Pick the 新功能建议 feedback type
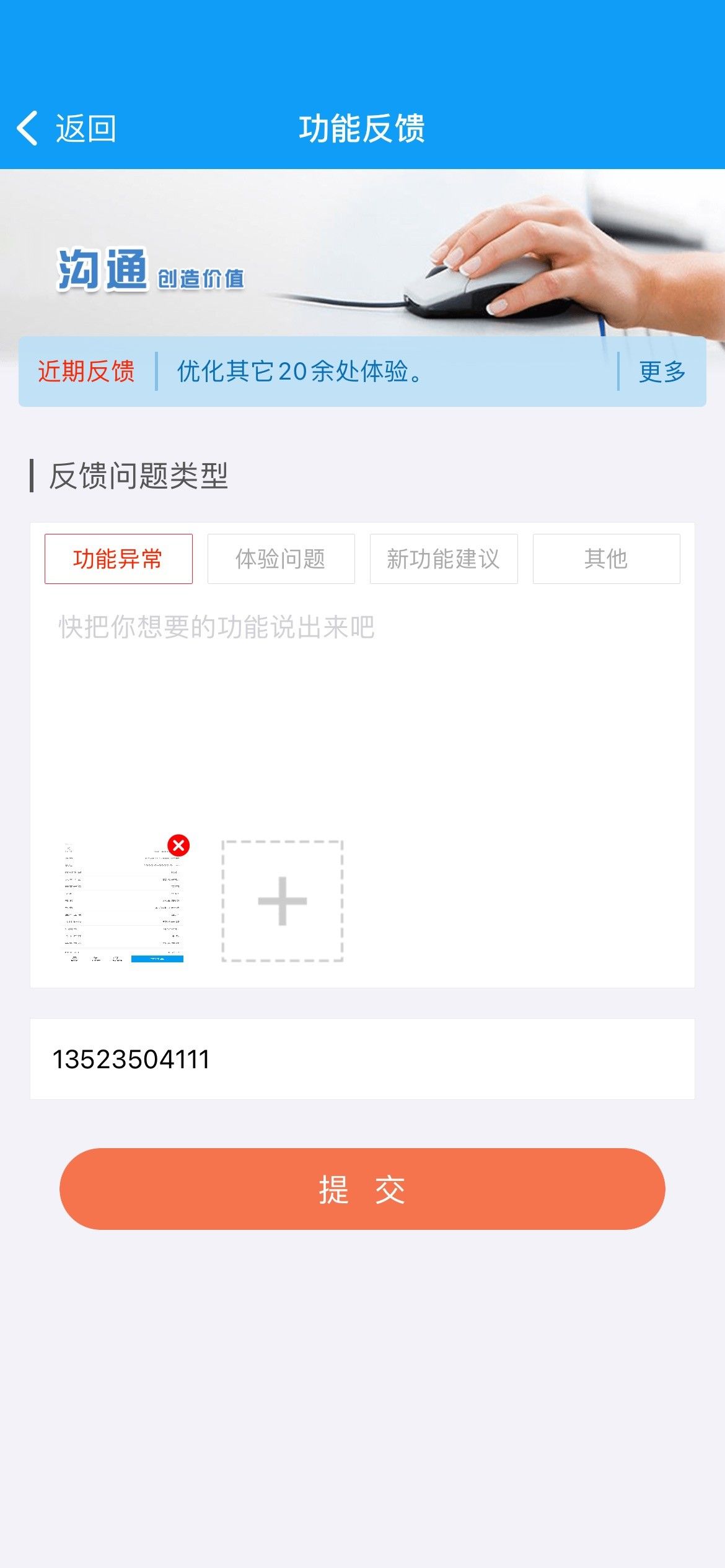Screen dimensions: 725x1568 444,559
